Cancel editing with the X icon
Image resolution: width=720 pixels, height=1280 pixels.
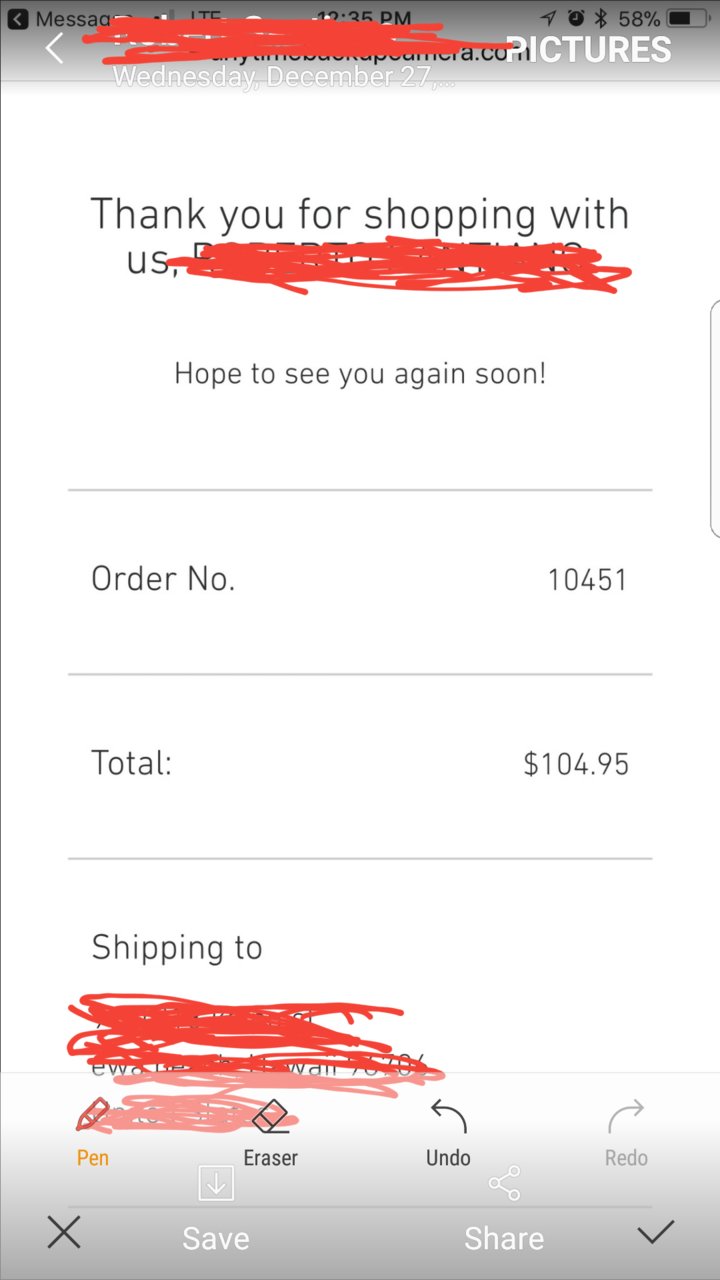coord(64,1232)
